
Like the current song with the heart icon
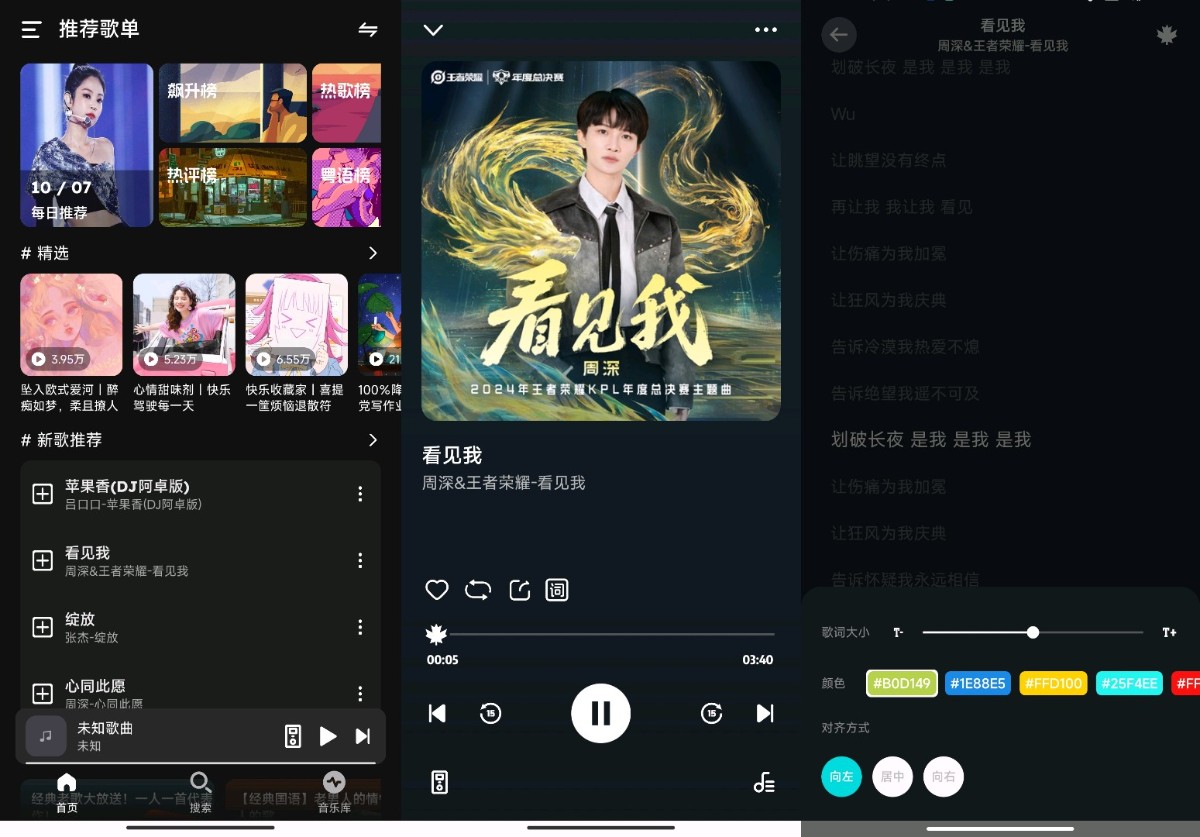[437, 590]
